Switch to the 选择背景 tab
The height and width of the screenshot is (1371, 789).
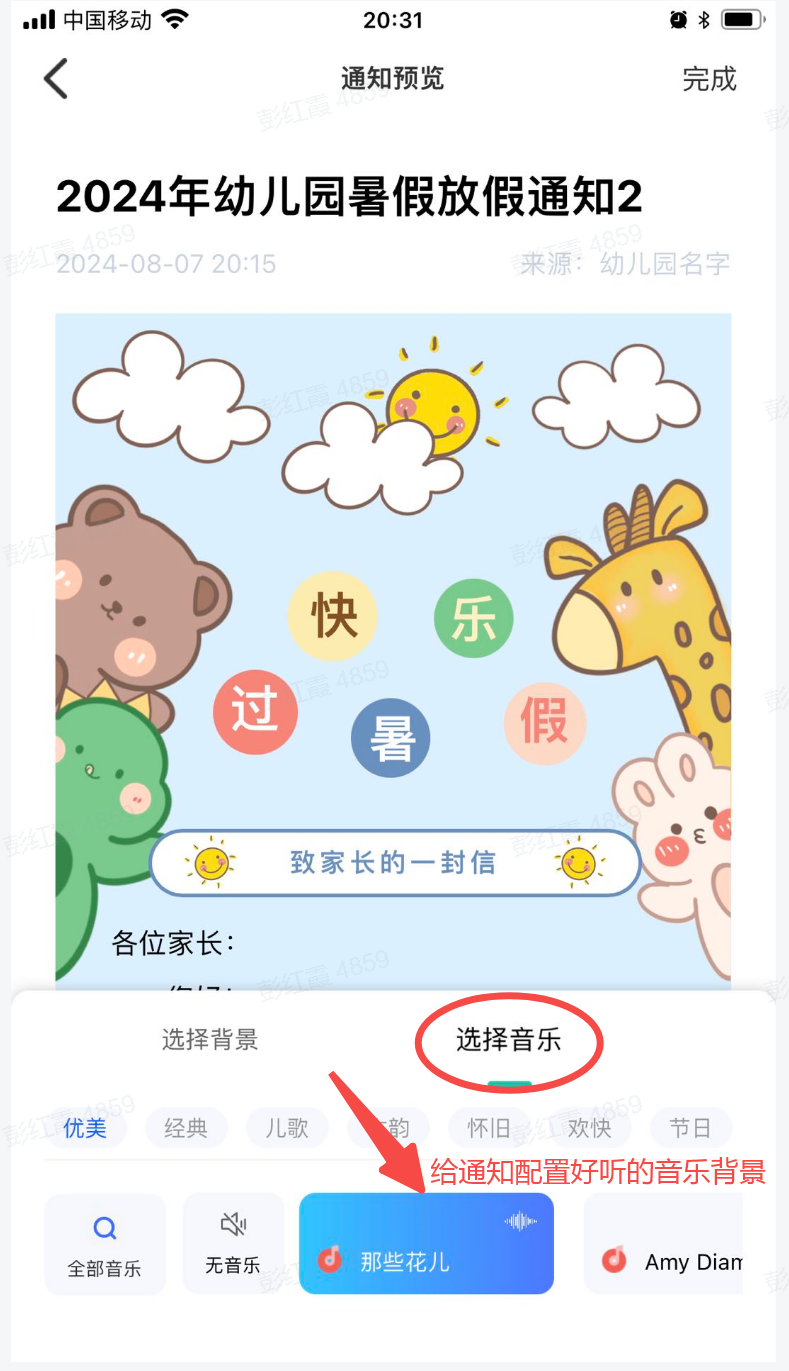pos(210,1040)
